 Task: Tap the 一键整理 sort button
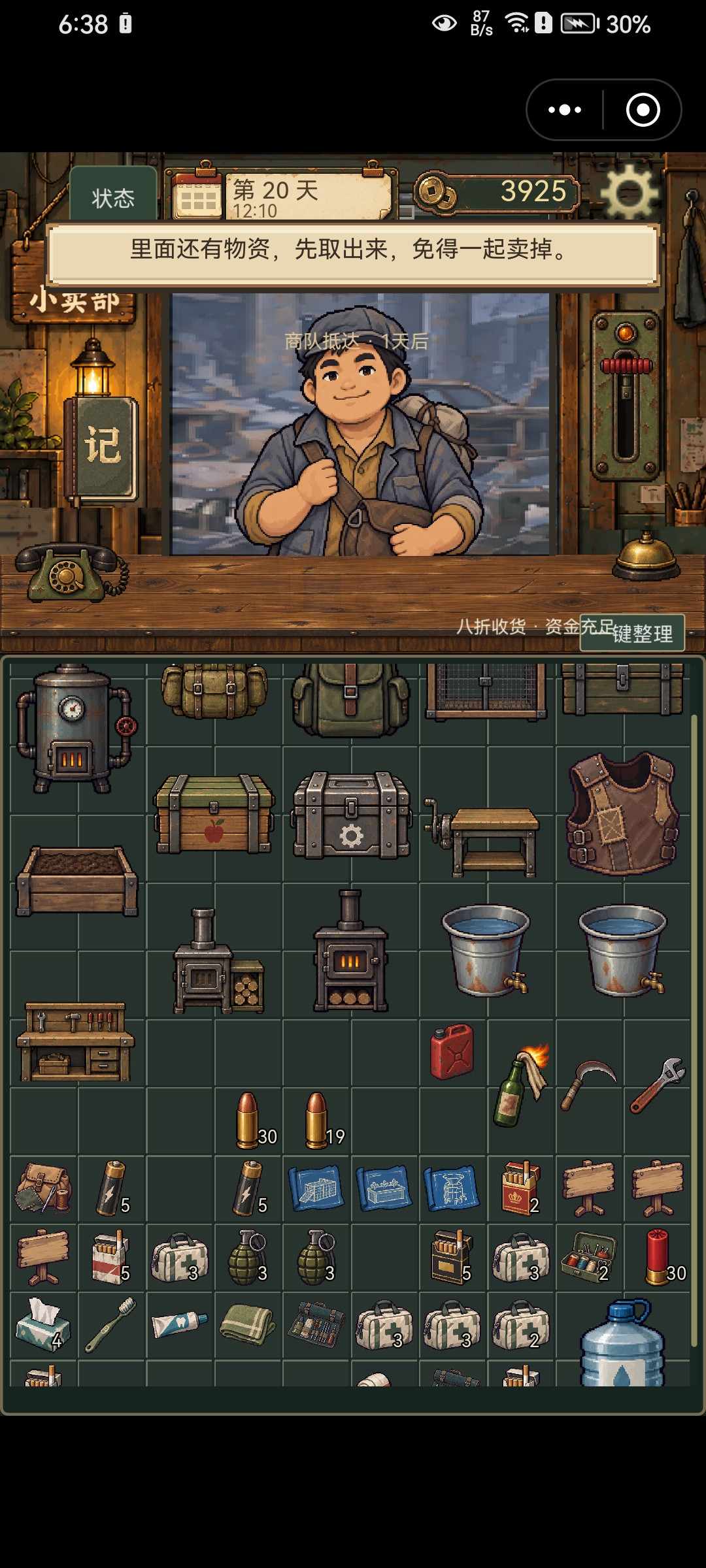(x=631, y=632)
